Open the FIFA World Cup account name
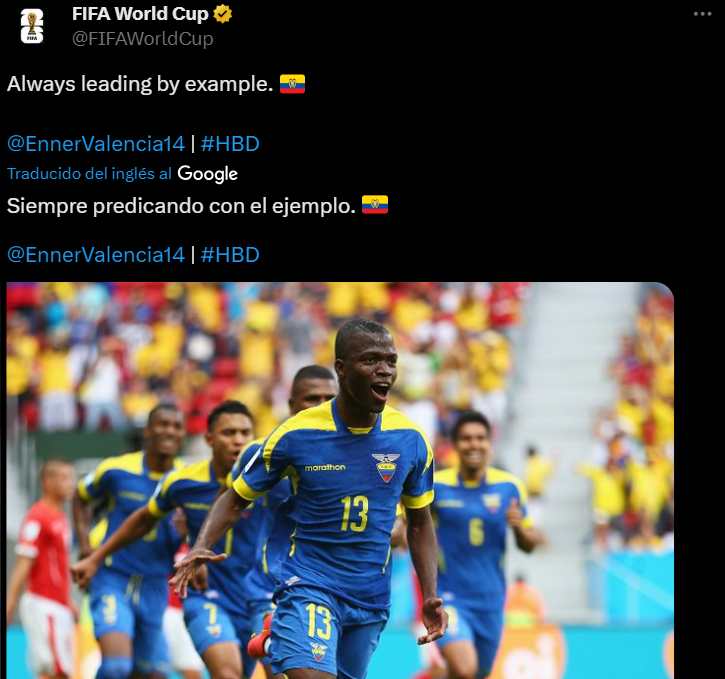 (x=140, y=14)
